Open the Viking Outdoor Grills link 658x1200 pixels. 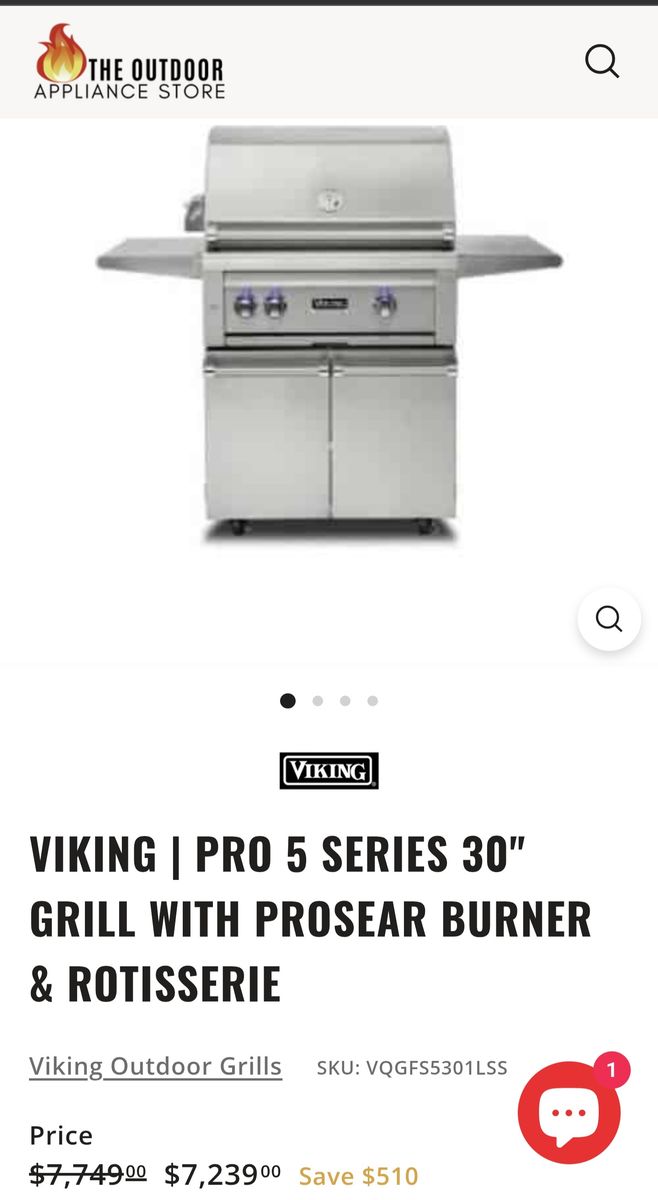click(x=155, y=1066)
